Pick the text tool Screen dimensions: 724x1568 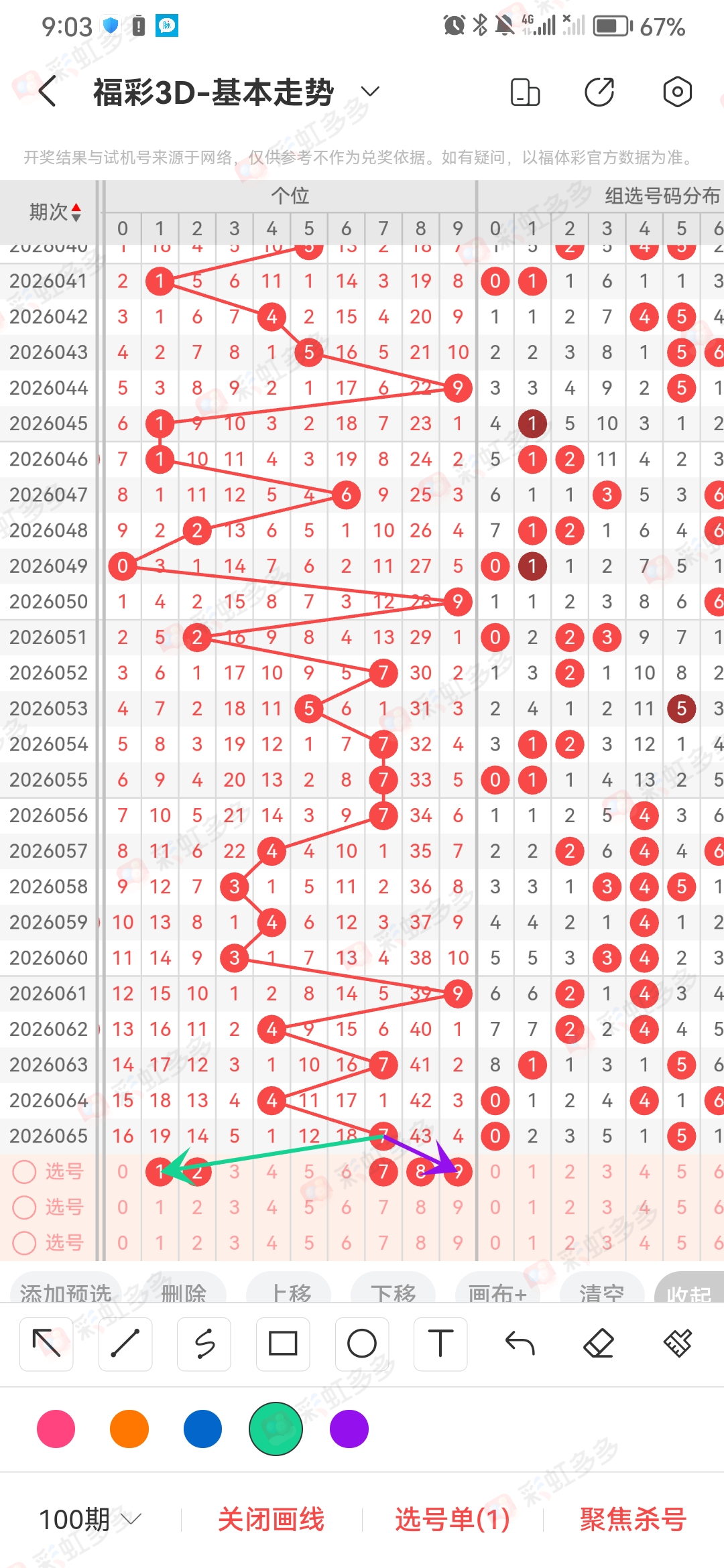coord(440,1344)
